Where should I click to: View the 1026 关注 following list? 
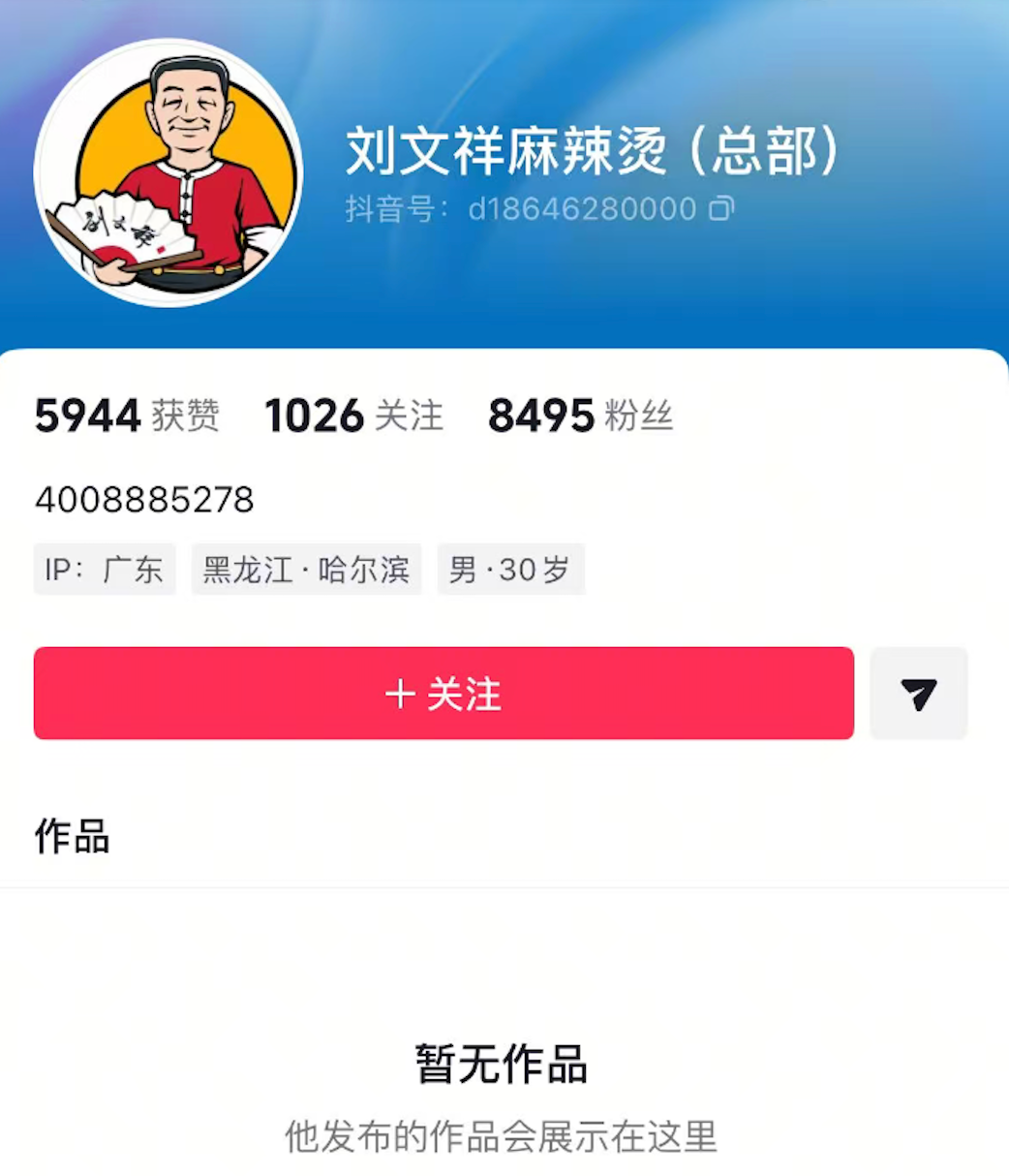tap(353, 417)
